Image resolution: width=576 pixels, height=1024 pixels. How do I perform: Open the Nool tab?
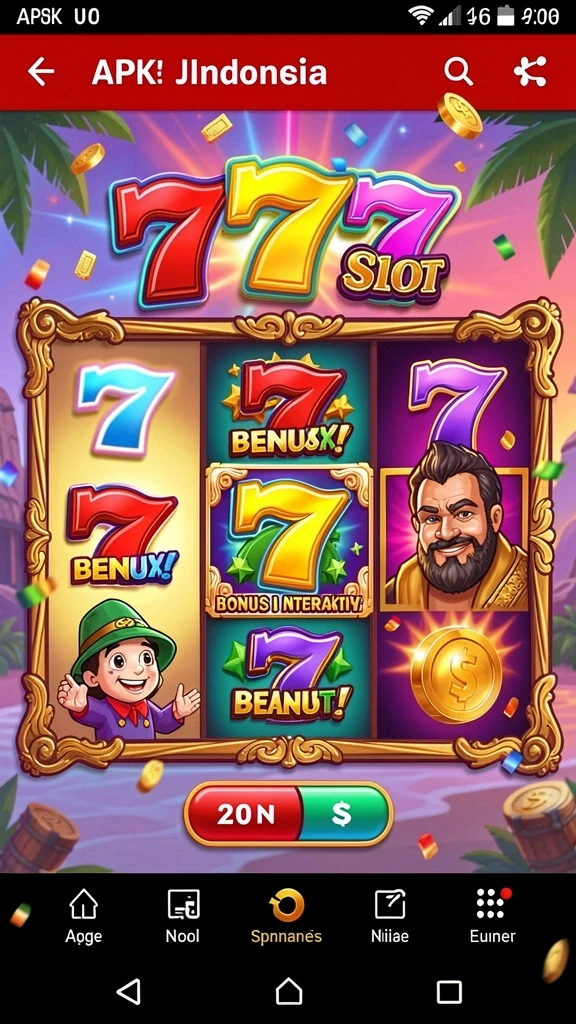click(x=183, y=916)
